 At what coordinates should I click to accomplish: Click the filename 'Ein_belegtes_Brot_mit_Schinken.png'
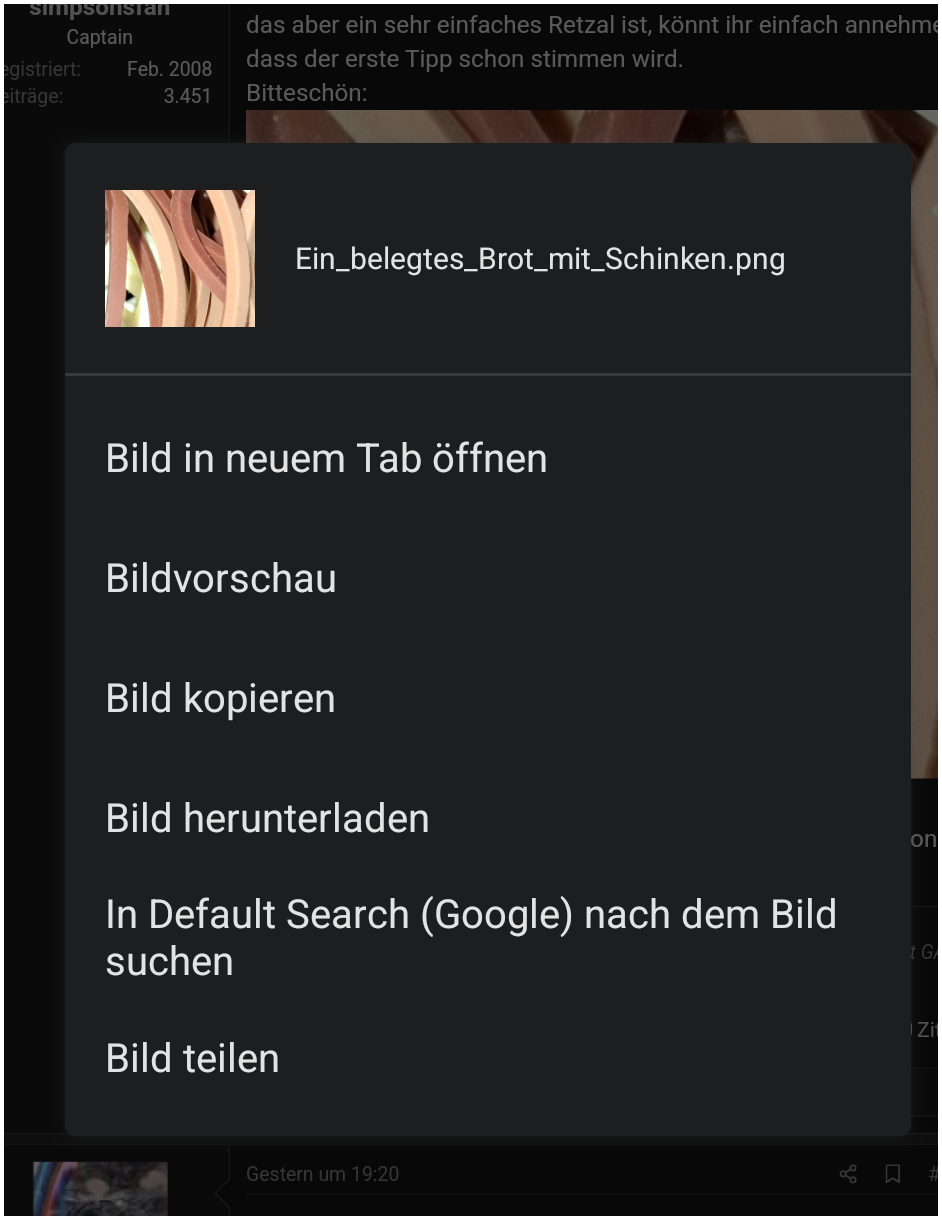(540, 258)
